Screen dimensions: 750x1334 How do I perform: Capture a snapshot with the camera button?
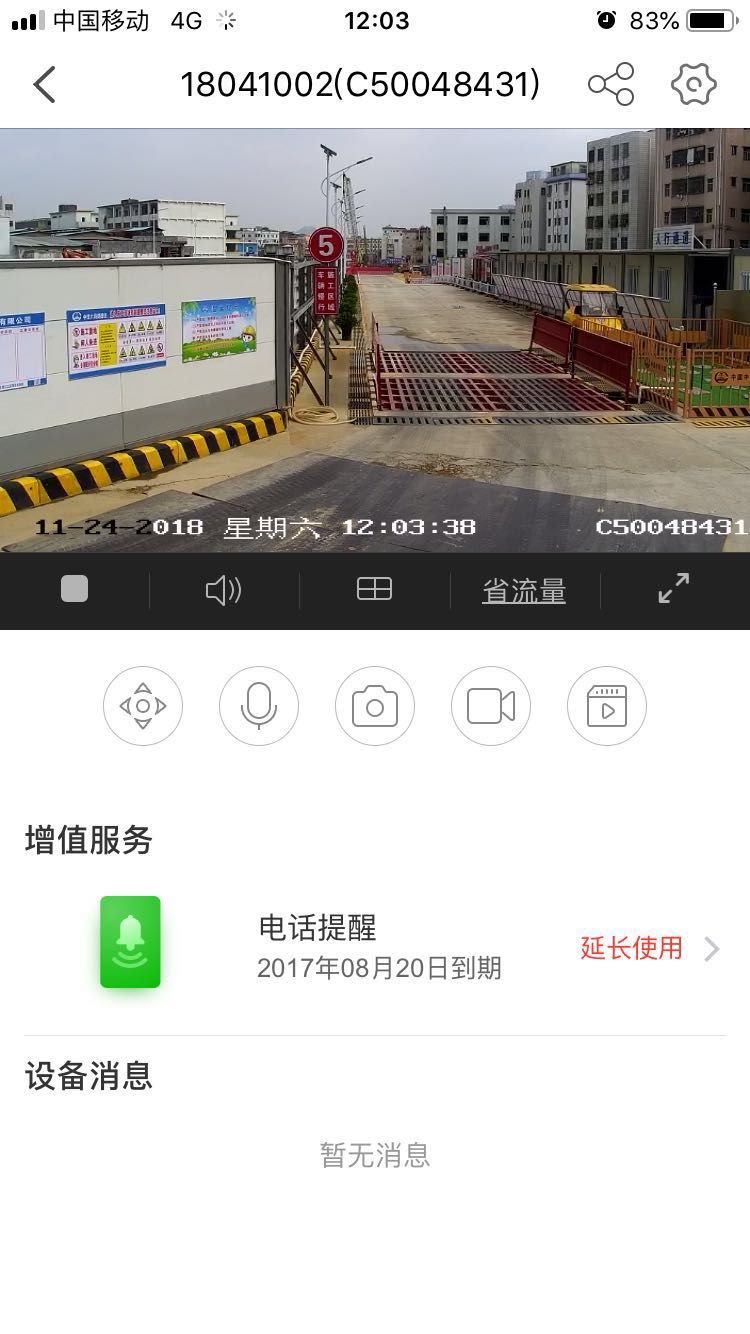[x=375, y=706]
